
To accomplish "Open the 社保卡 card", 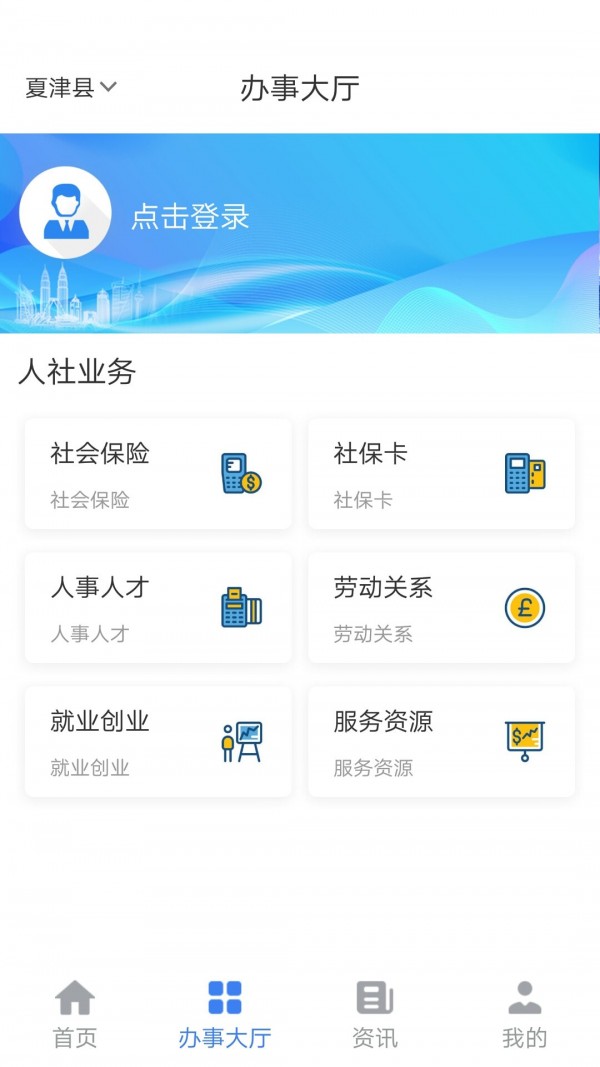I will tap(441, 474).
